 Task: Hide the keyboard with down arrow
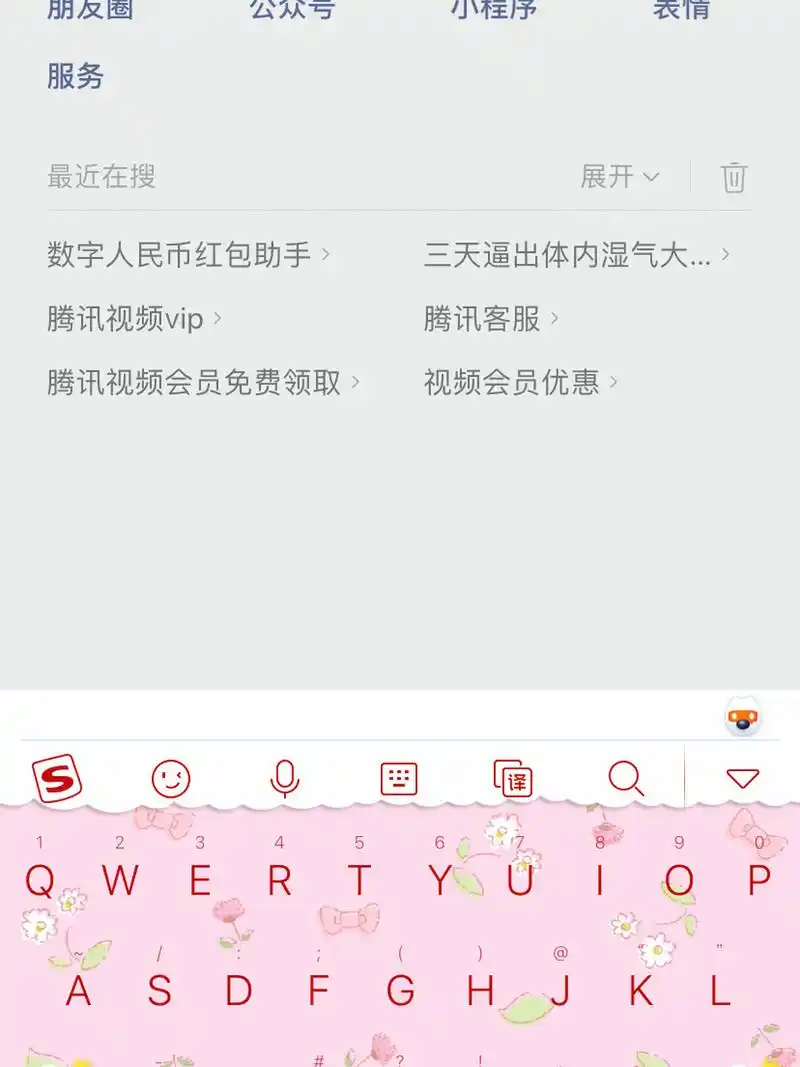tap(743, 778)
